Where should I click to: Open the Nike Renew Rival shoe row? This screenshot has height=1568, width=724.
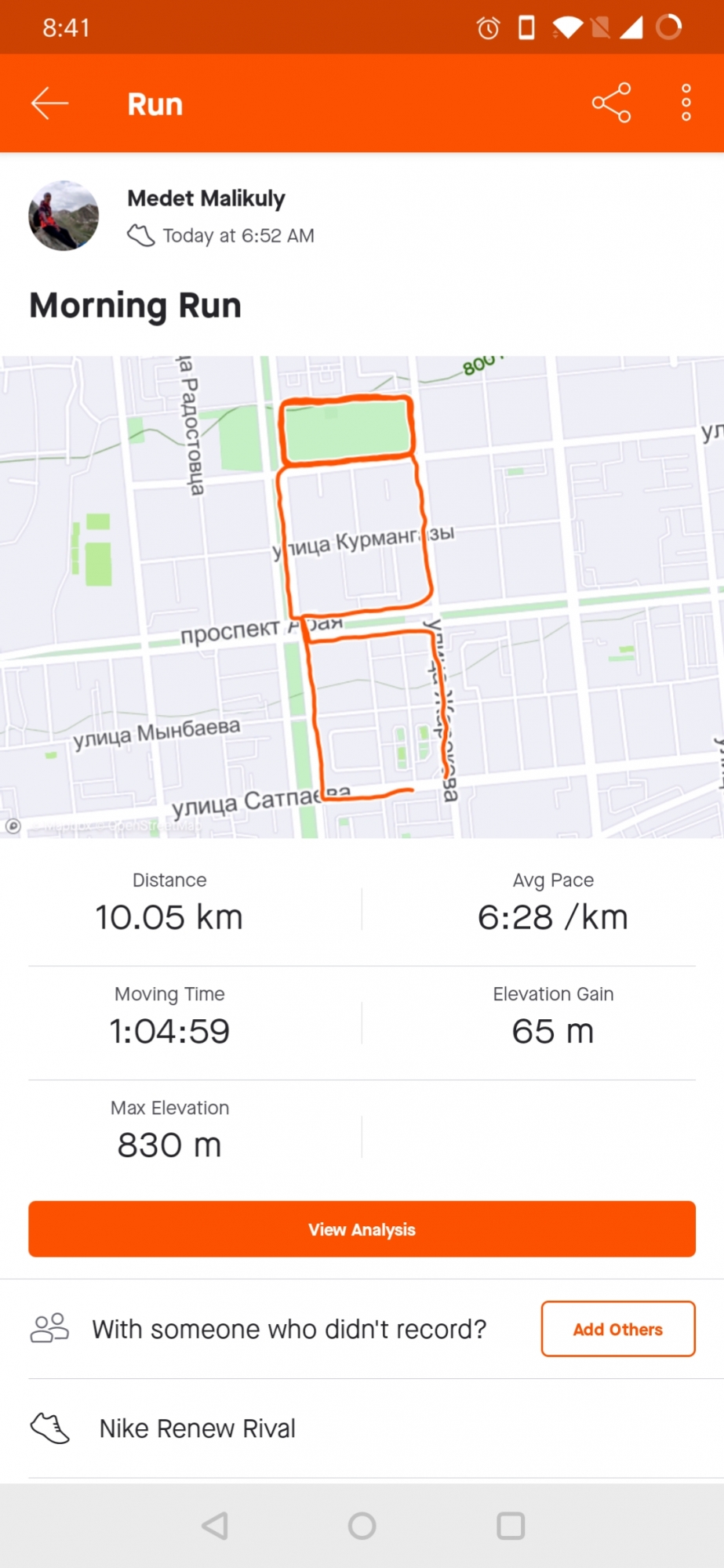click(x=198, y=1428)
